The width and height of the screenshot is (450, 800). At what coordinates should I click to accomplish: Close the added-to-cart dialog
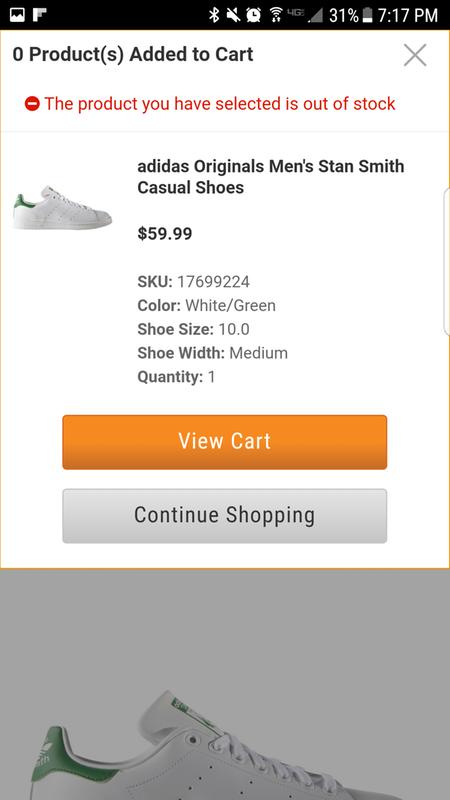click(415, 55)
